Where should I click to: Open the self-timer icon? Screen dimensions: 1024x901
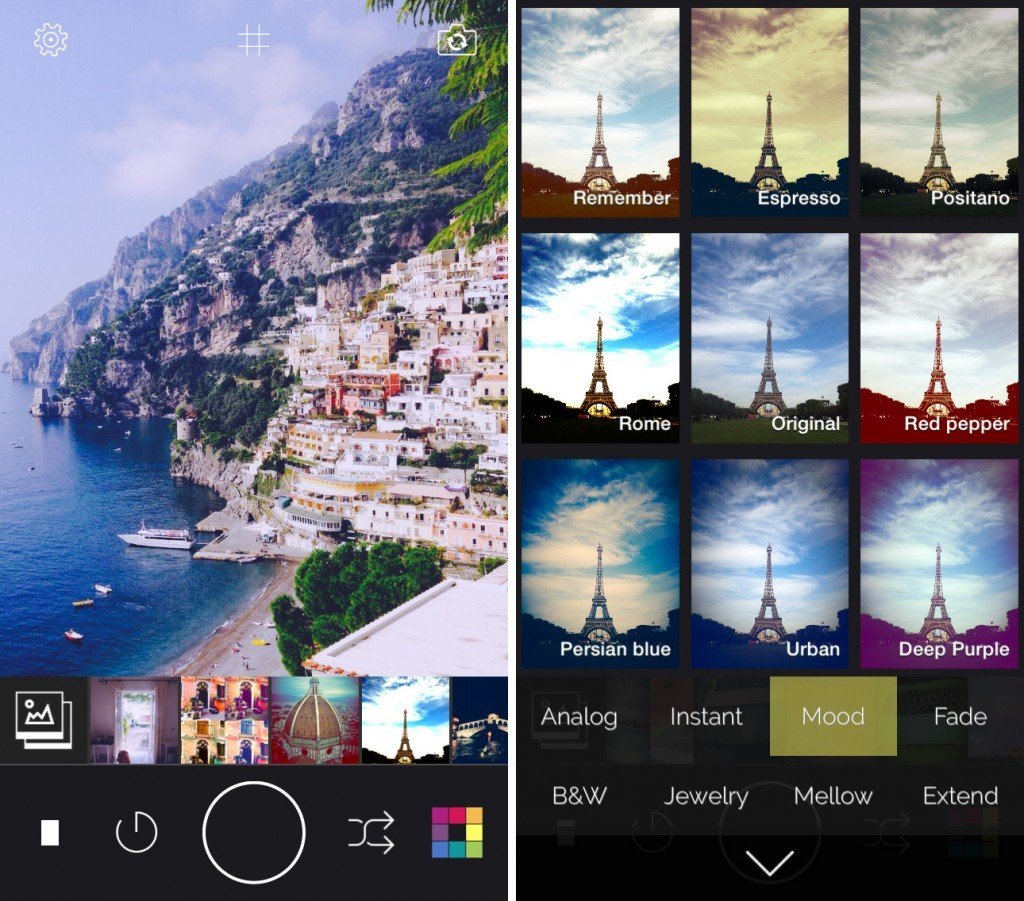click(136, 832)
